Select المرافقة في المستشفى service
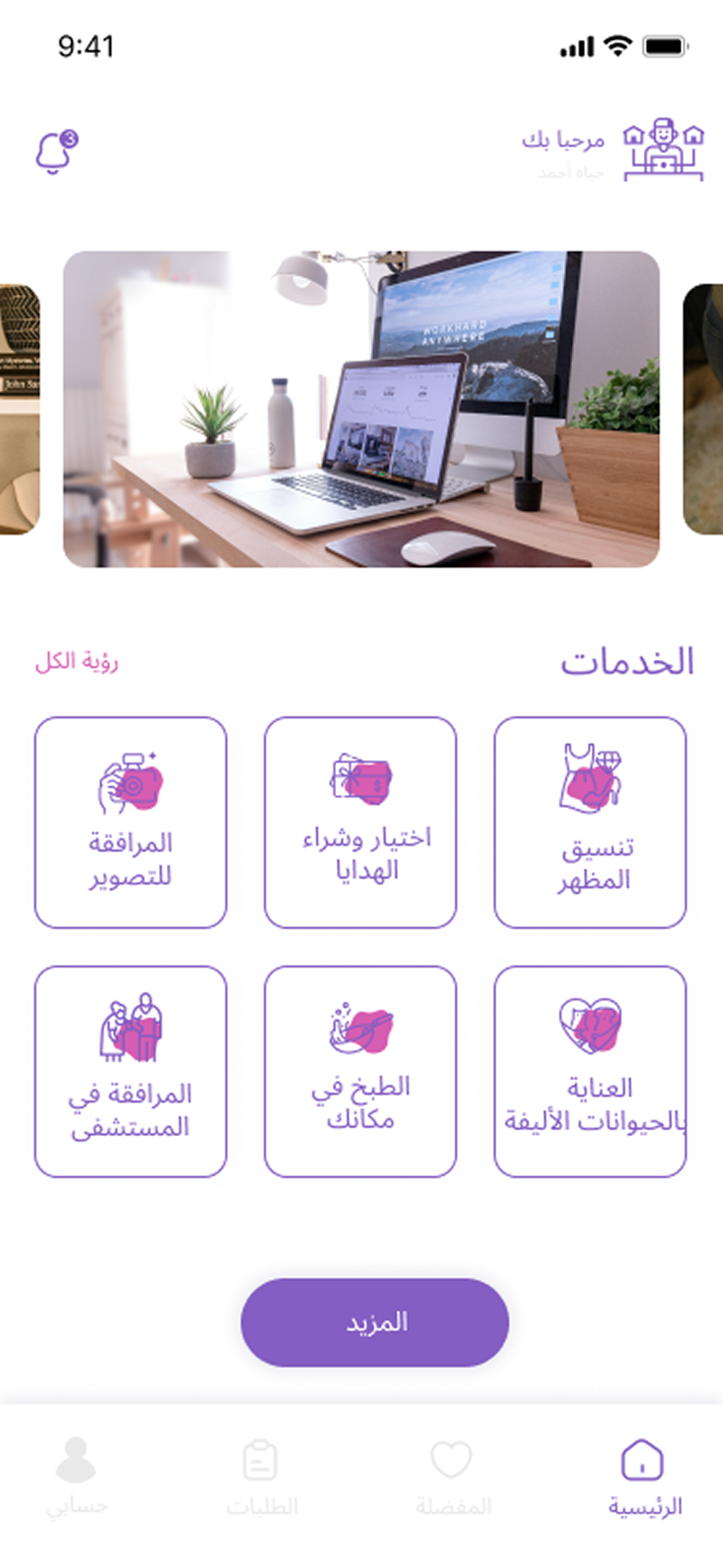 pyautogui.click(x=131, y=1071)
